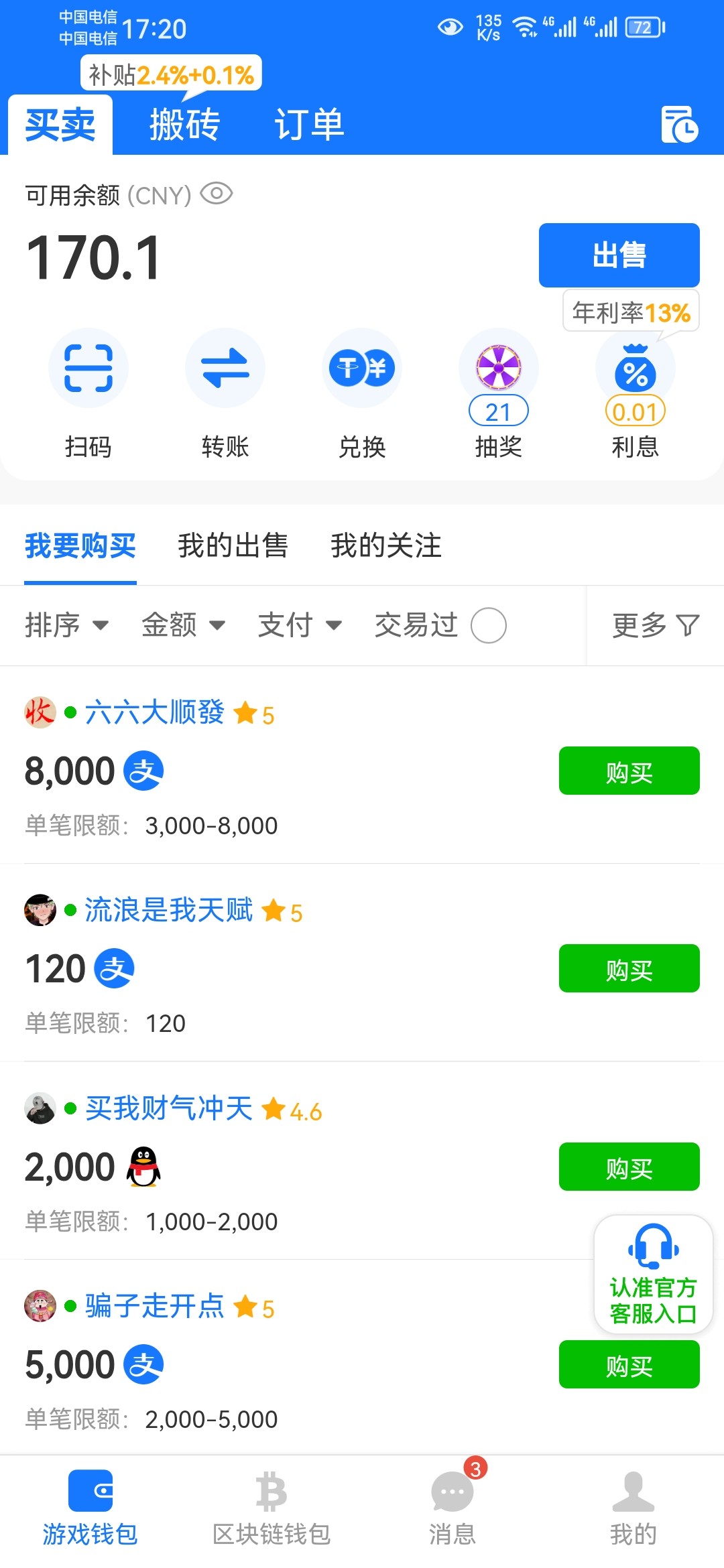The image size is (724, 1568).
Task: Expand the 金额 amount dropdown
Action: (x=183, y=625)
